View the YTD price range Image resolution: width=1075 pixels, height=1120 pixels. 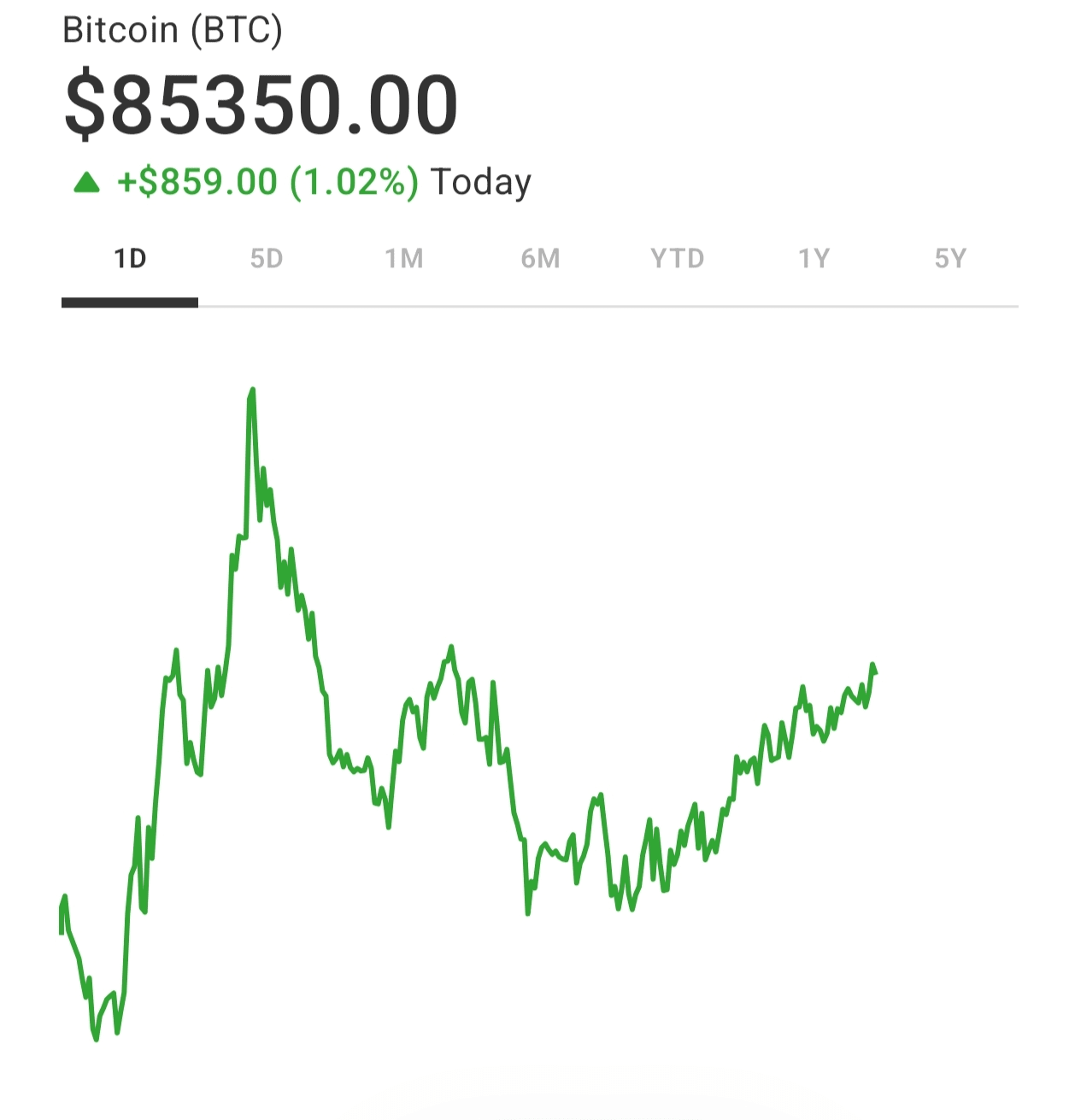point(677,258)
